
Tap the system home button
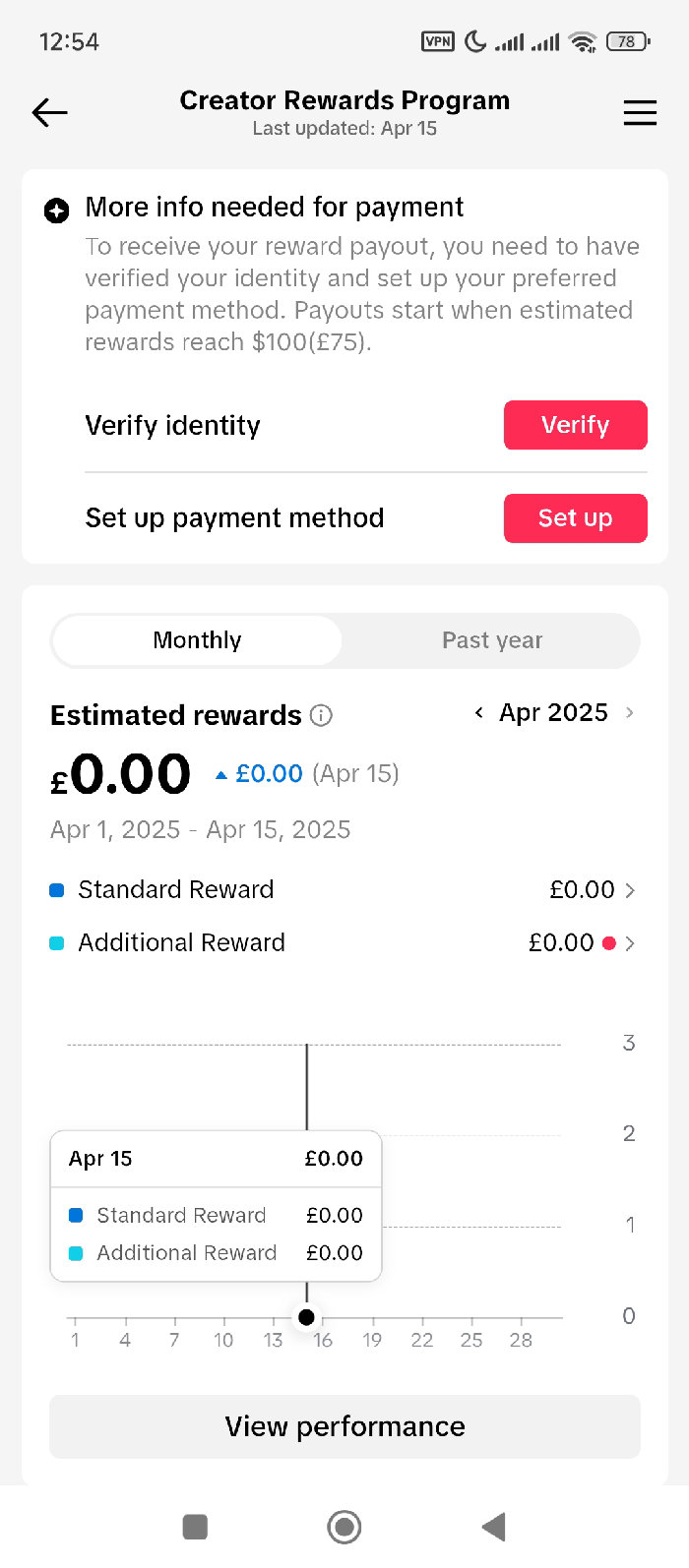[x=344, y=1527]
